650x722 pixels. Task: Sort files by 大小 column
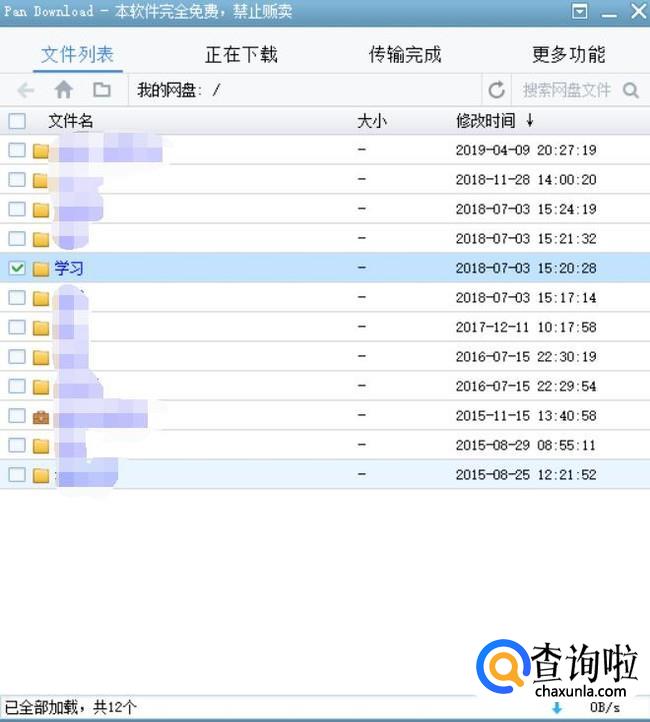click(x=372, y=121)
